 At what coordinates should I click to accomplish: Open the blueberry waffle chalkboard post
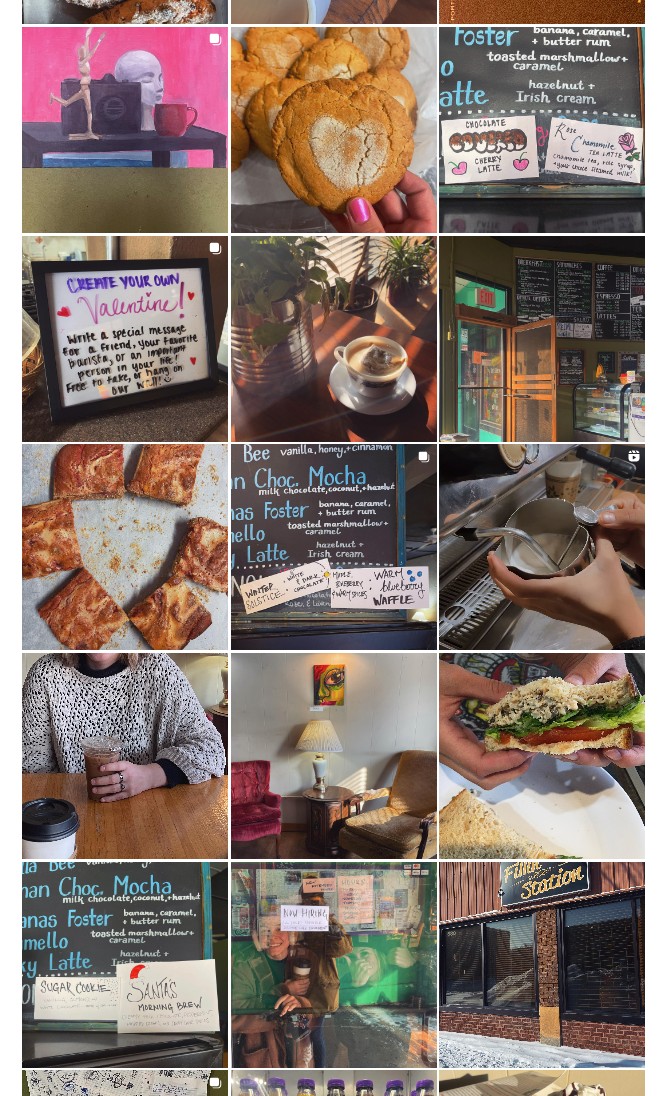(x=333, y=547)
